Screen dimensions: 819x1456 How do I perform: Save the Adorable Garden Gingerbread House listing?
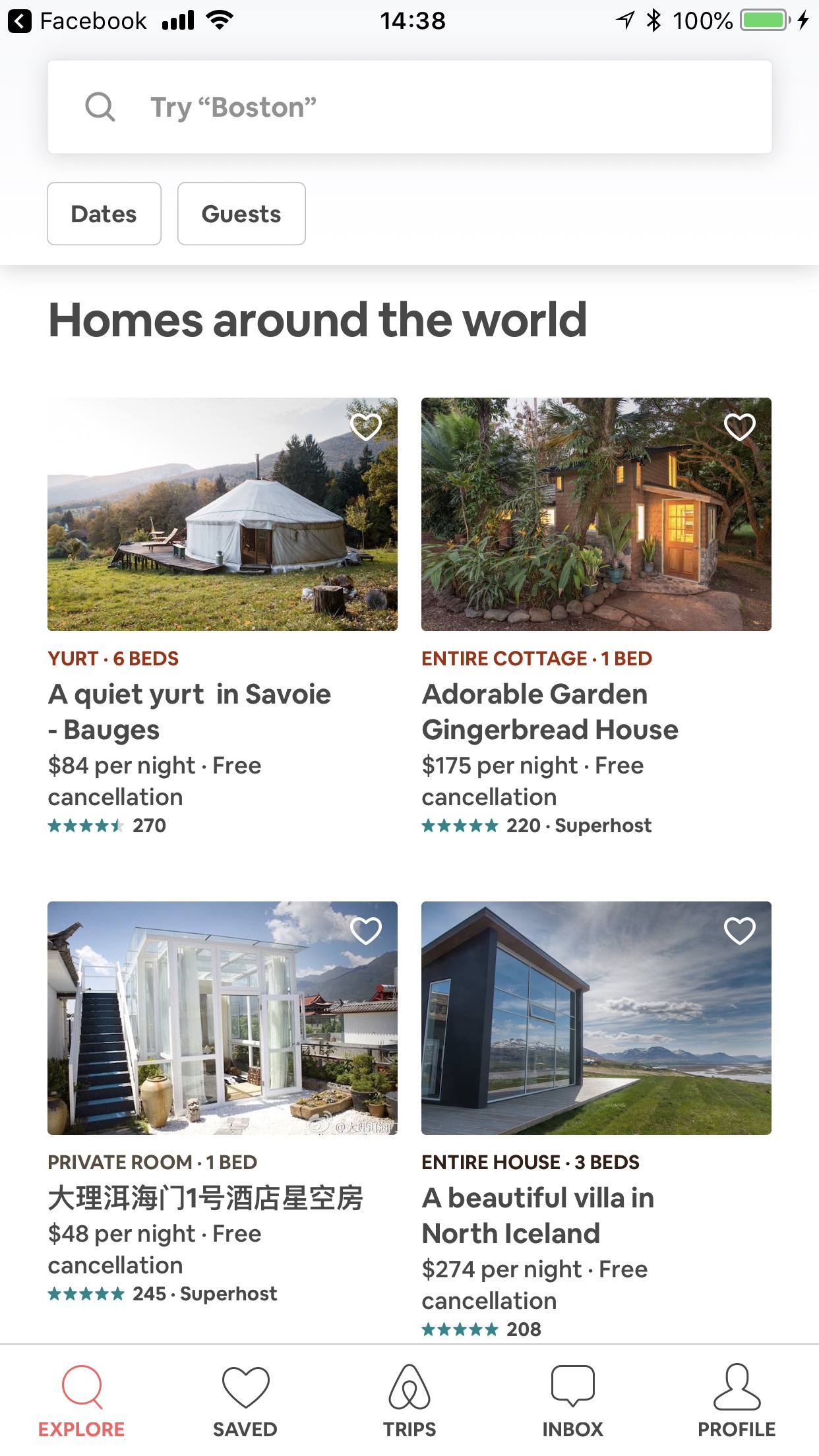click(x=739, y=427)
